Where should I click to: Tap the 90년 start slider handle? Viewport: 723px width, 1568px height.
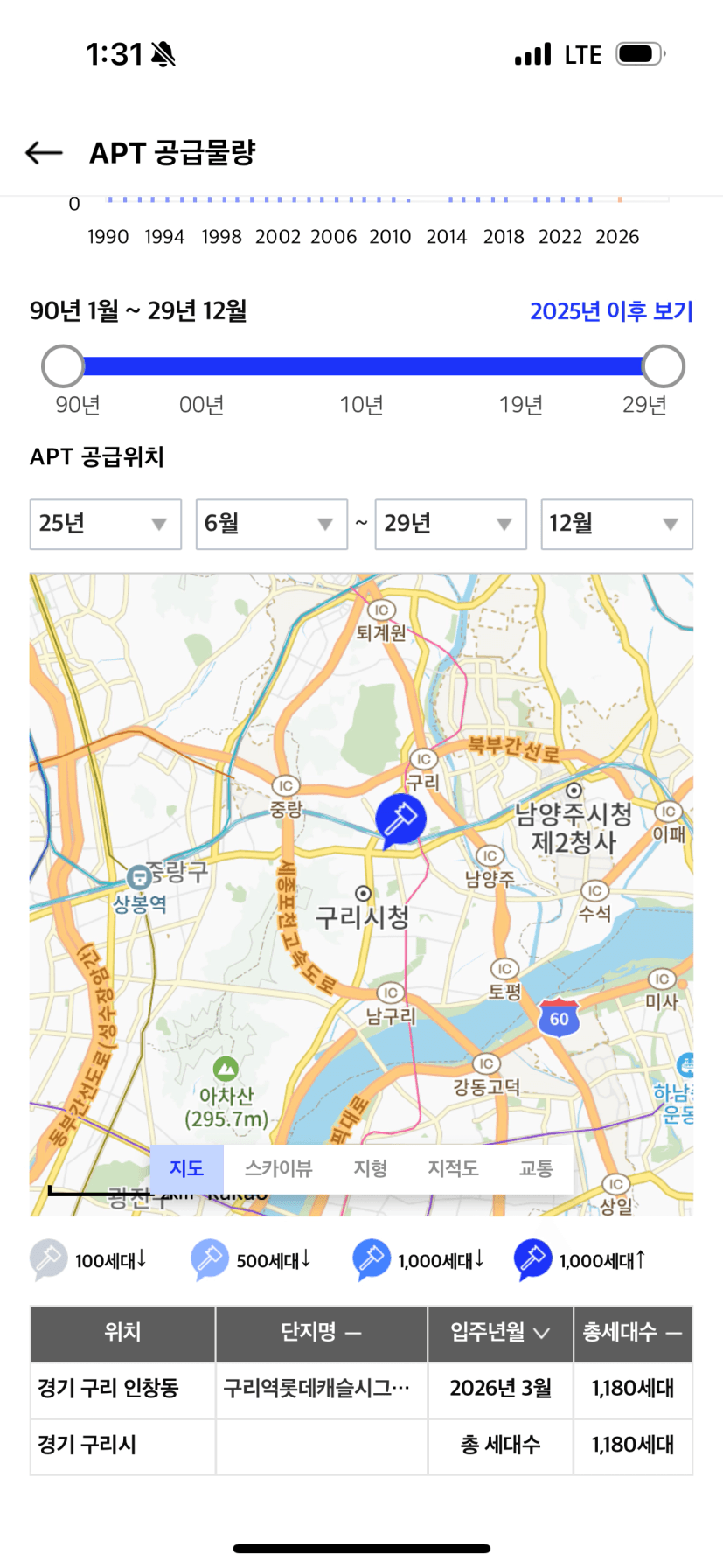(x=63, y=366)
